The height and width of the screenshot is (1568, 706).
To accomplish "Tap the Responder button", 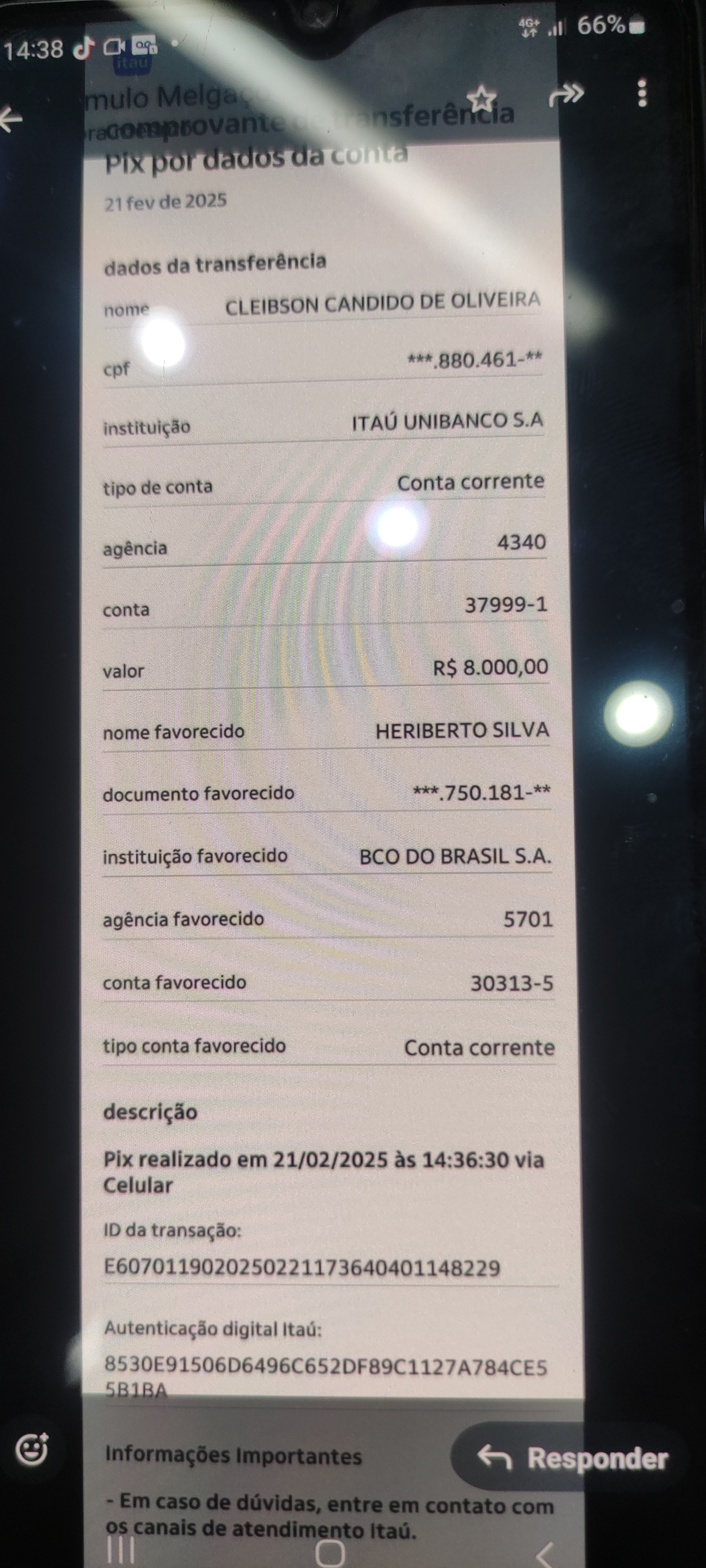I will point(573,1457).
